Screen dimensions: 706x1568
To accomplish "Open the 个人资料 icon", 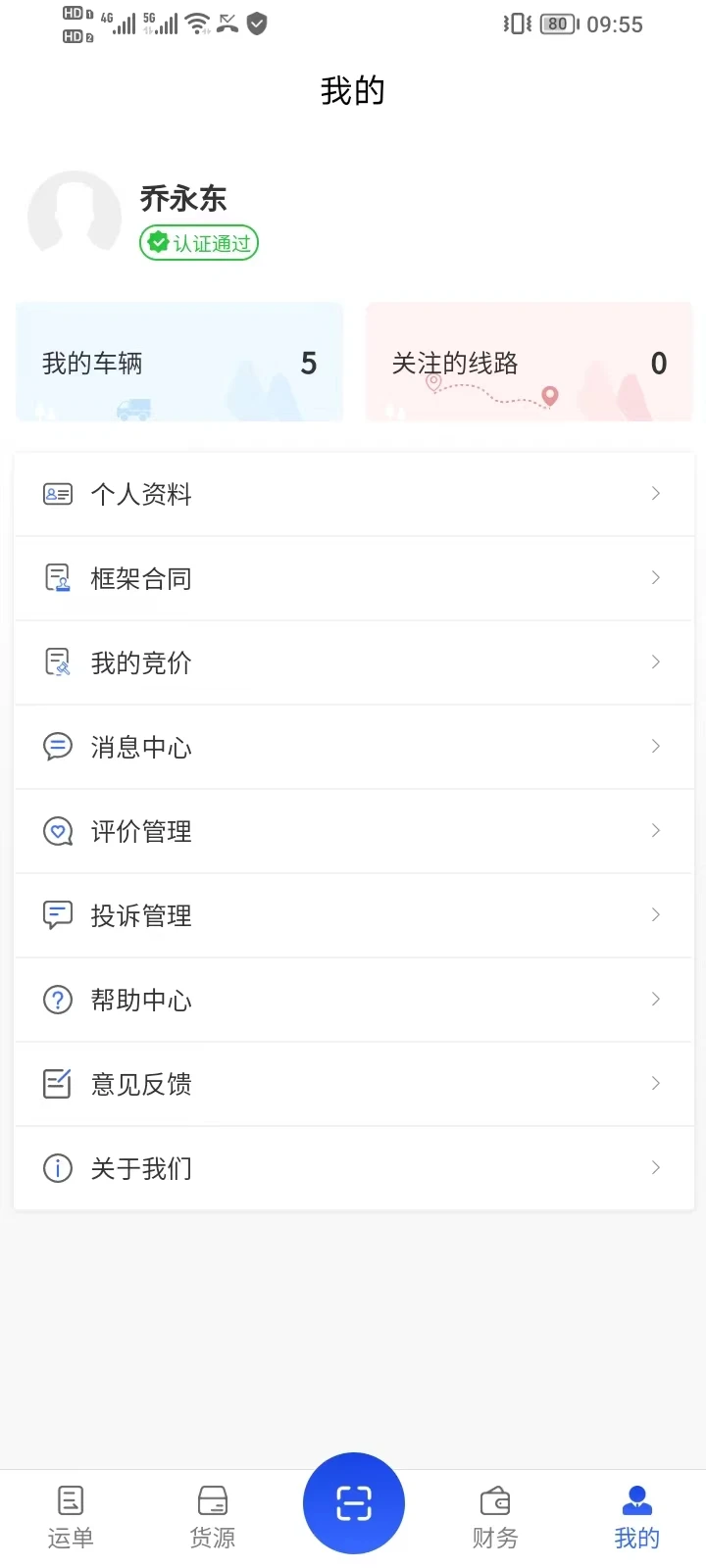I will (58, 494).
